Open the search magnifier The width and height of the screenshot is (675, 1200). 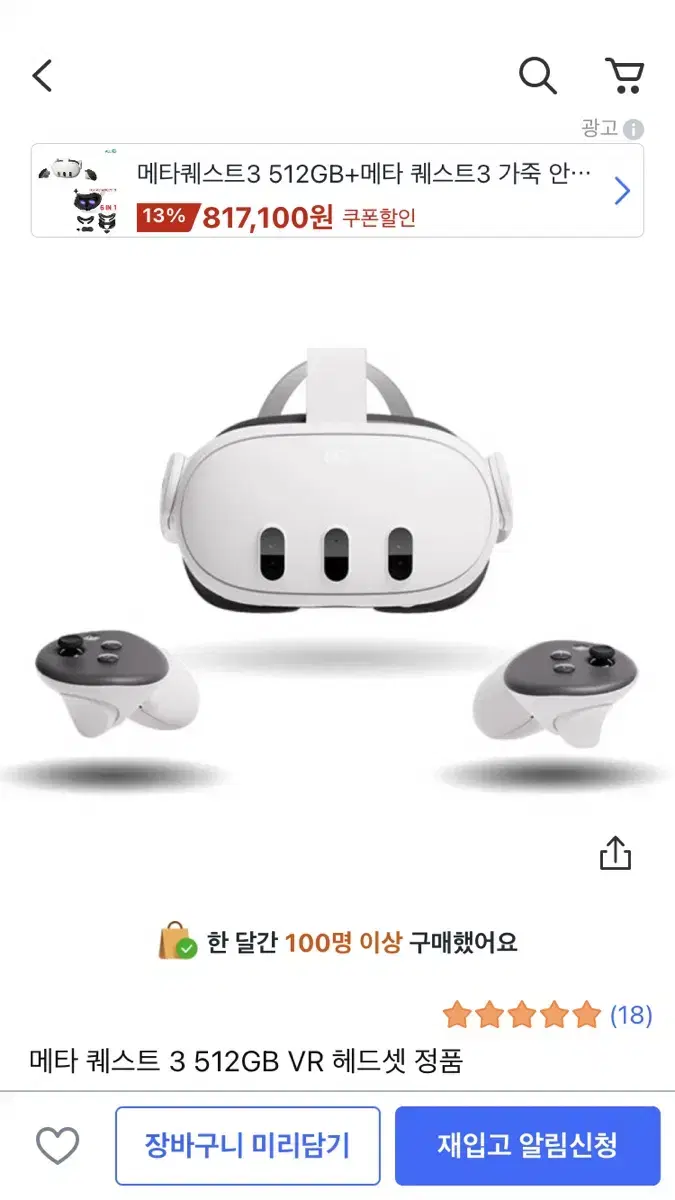537,76
